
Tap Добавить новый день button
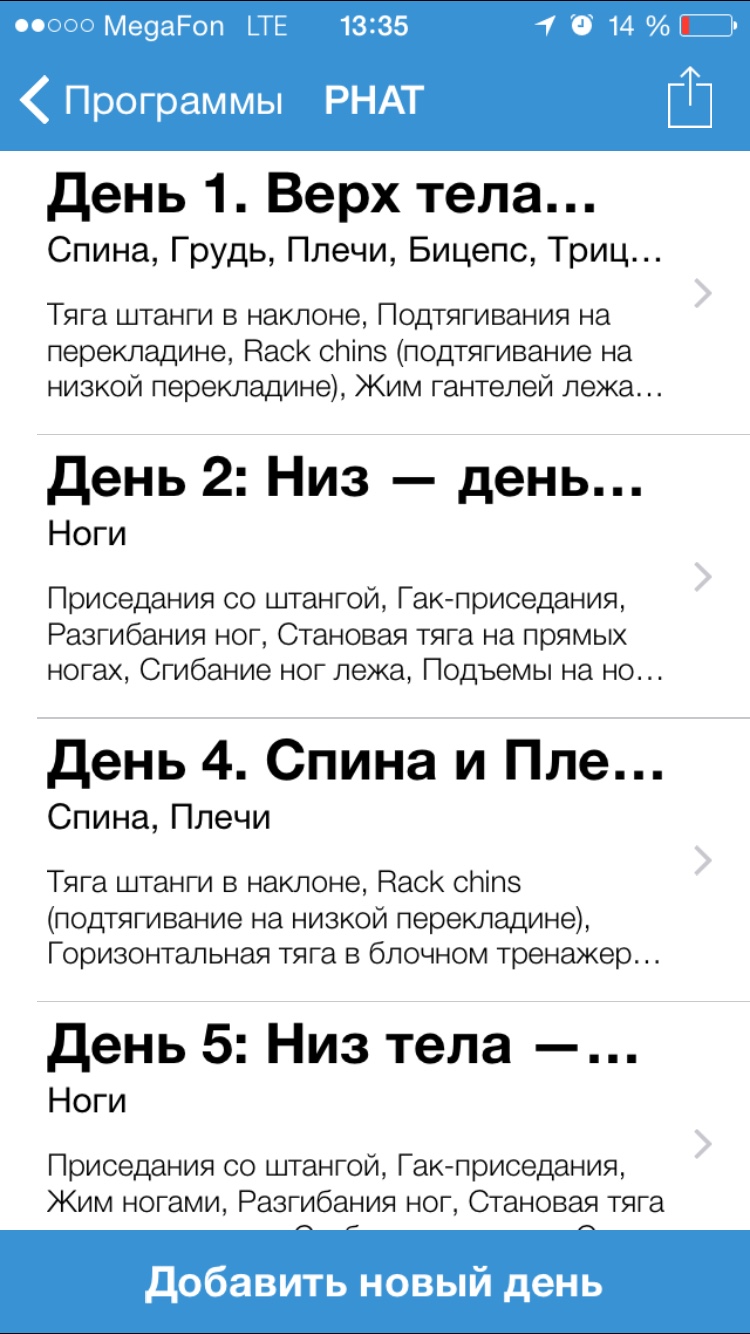(375, 1282)
